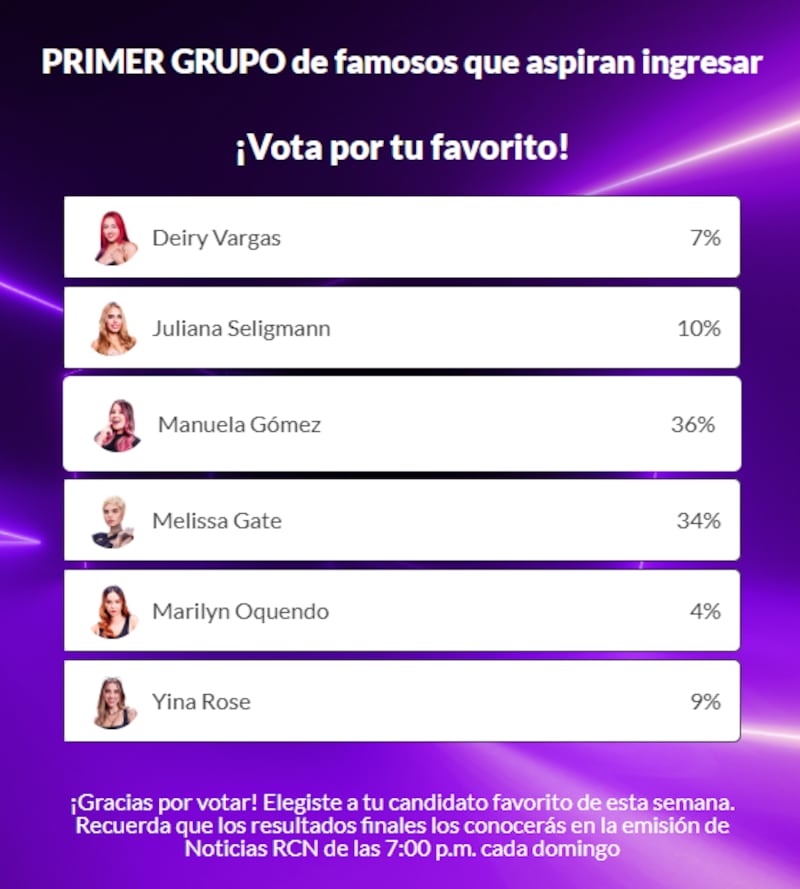Click the PRIMER GRUPO heading
The image size is (800, 889).
coord(400,61)
